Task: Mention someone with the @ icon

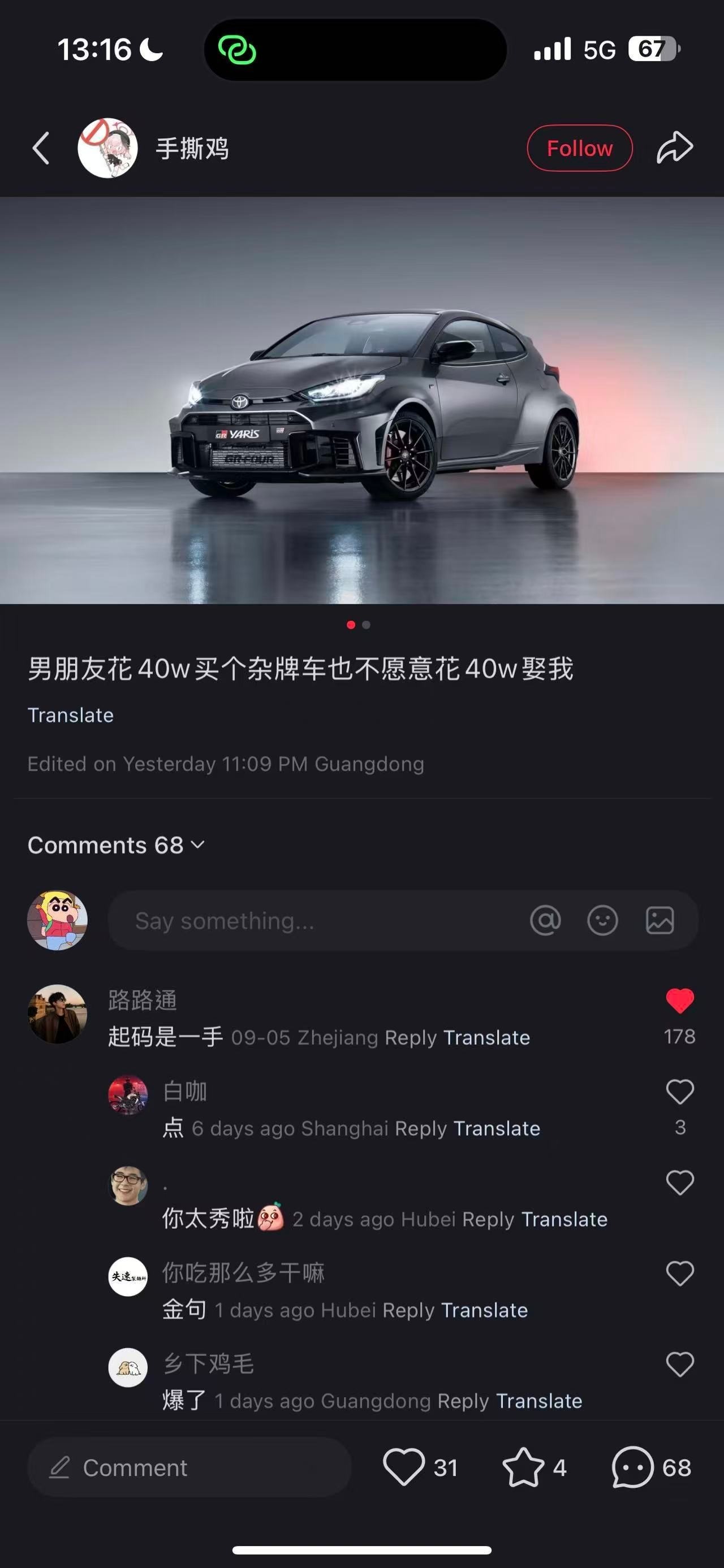Action: point(545,920)
